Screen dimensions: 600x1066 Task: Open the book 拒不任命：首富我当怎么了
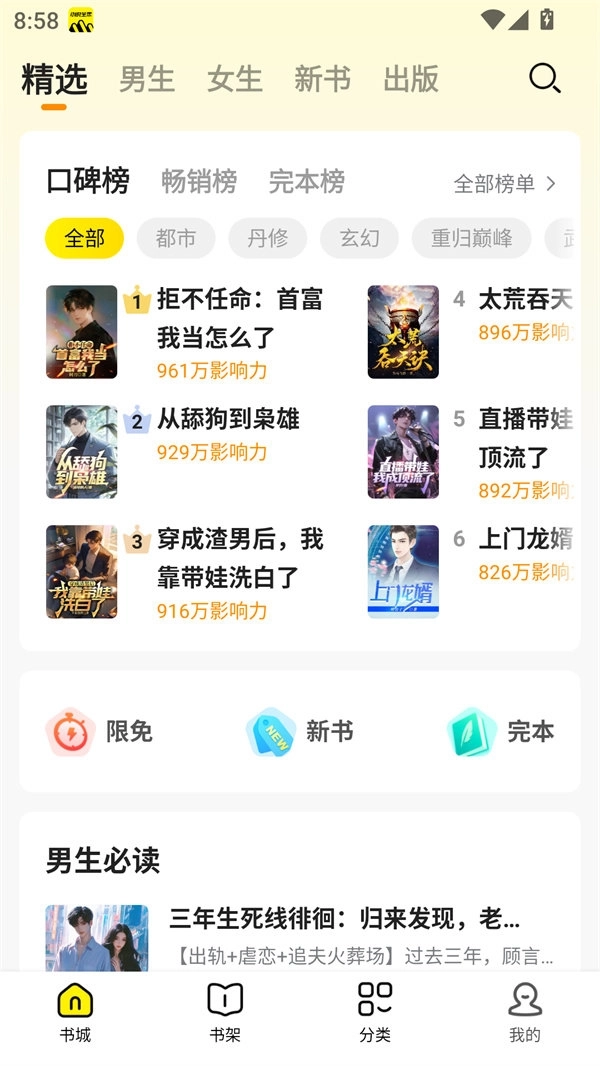pos(240,318)
